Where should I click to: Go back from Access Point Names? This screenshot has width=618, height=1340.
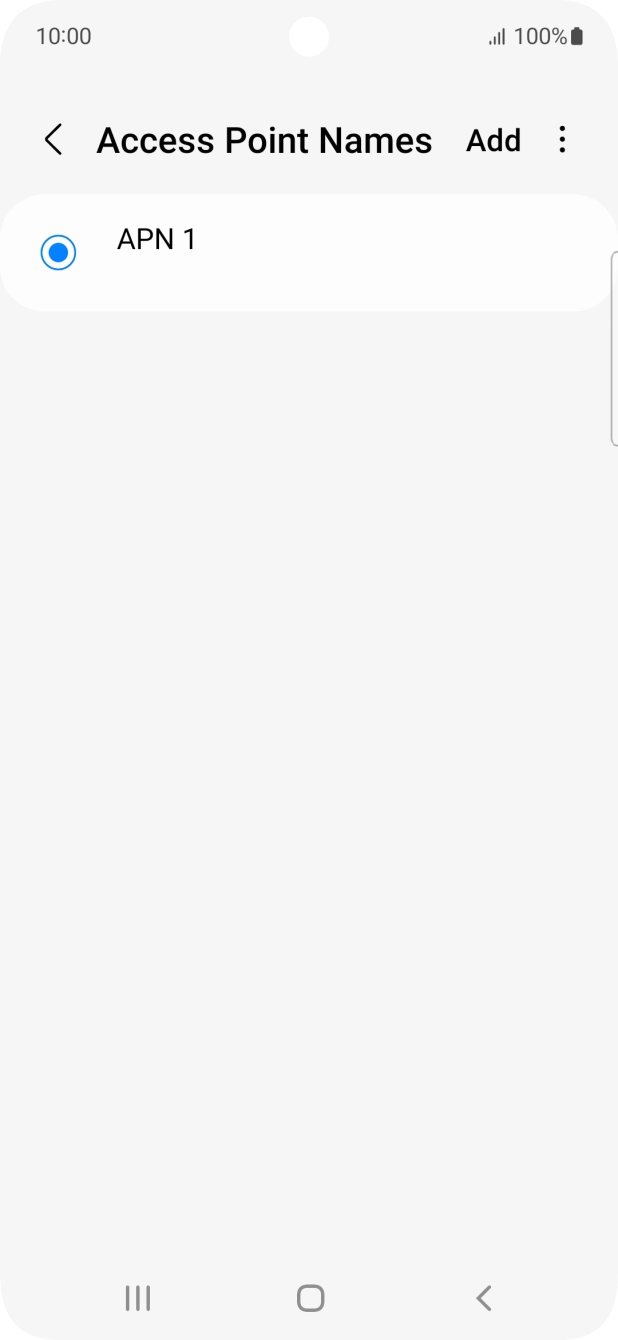point(54,140)
